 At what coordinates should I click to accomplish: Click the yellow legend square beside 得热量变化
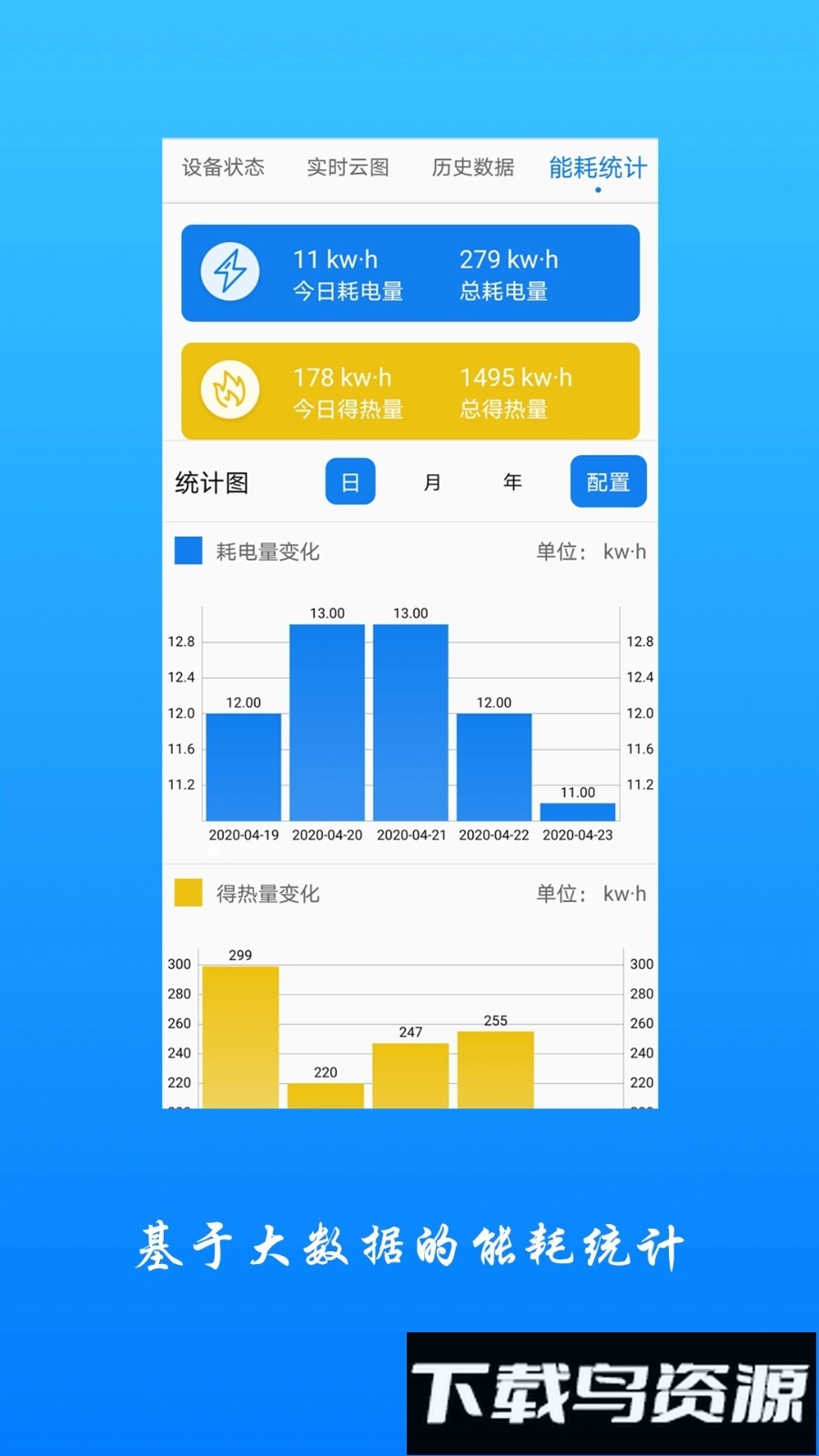(x=188, y=893)
